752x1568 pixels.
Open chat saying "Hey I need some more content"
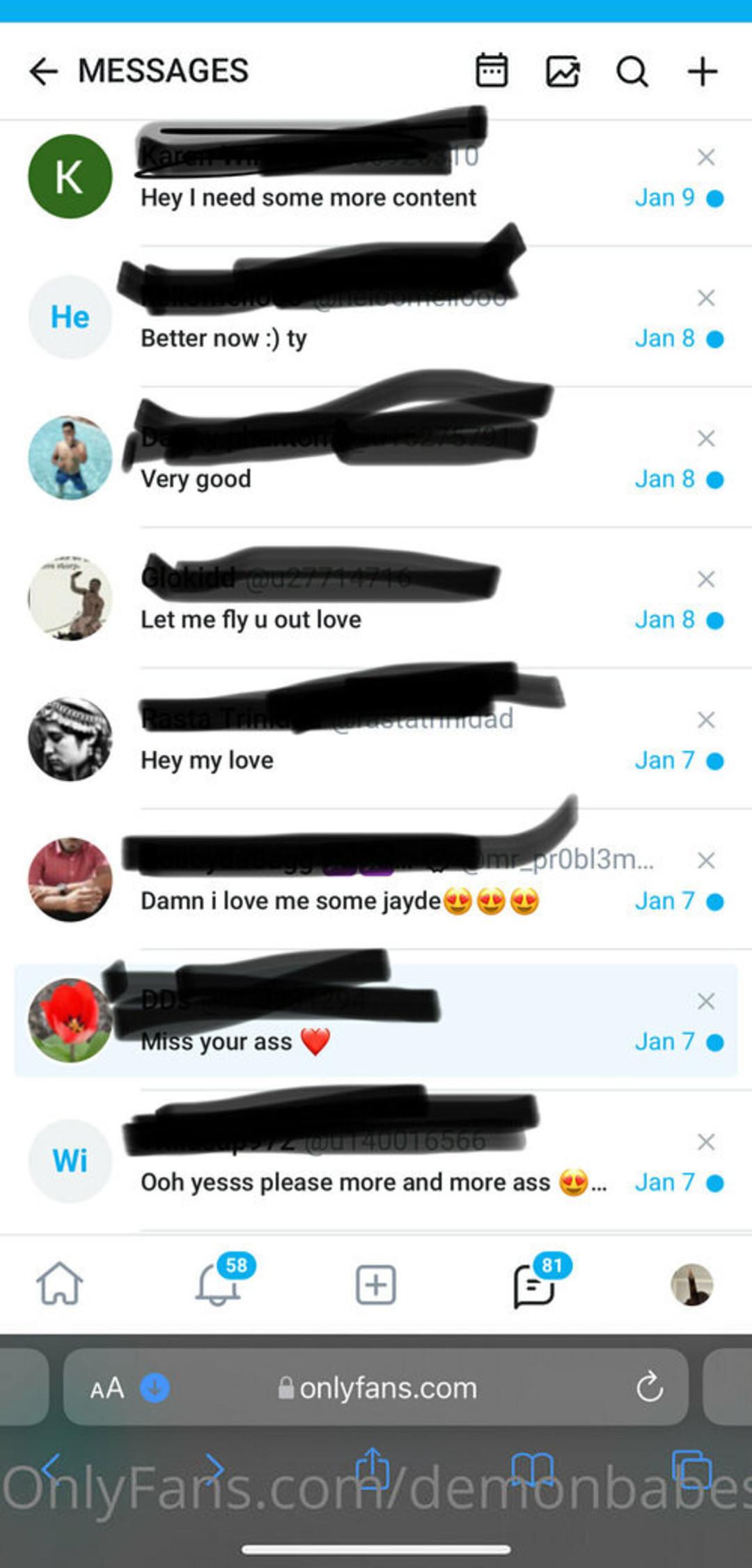coord(376,177)
